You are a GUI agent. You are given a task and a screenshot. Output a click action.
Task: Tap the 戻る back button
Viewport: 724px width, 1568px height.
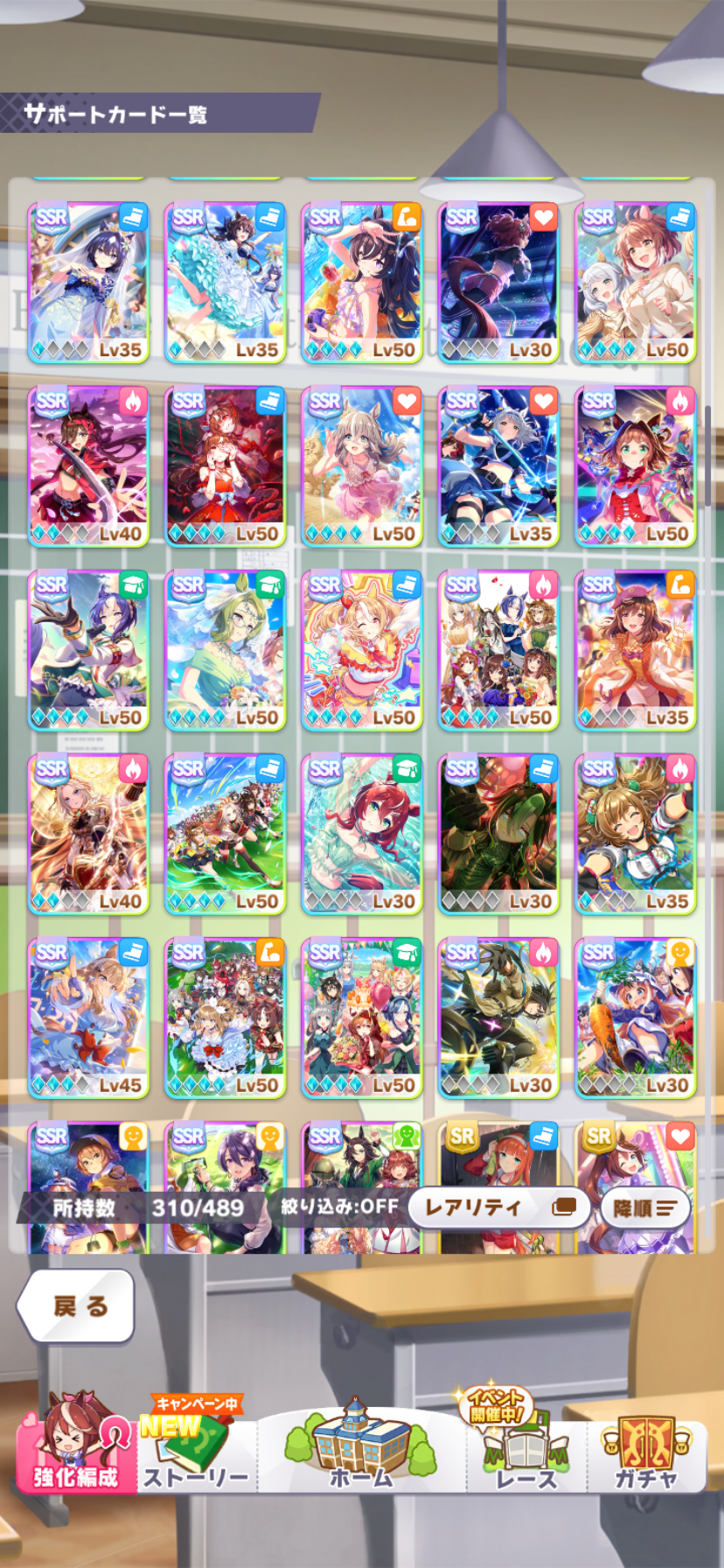(x=77, y=1306)
